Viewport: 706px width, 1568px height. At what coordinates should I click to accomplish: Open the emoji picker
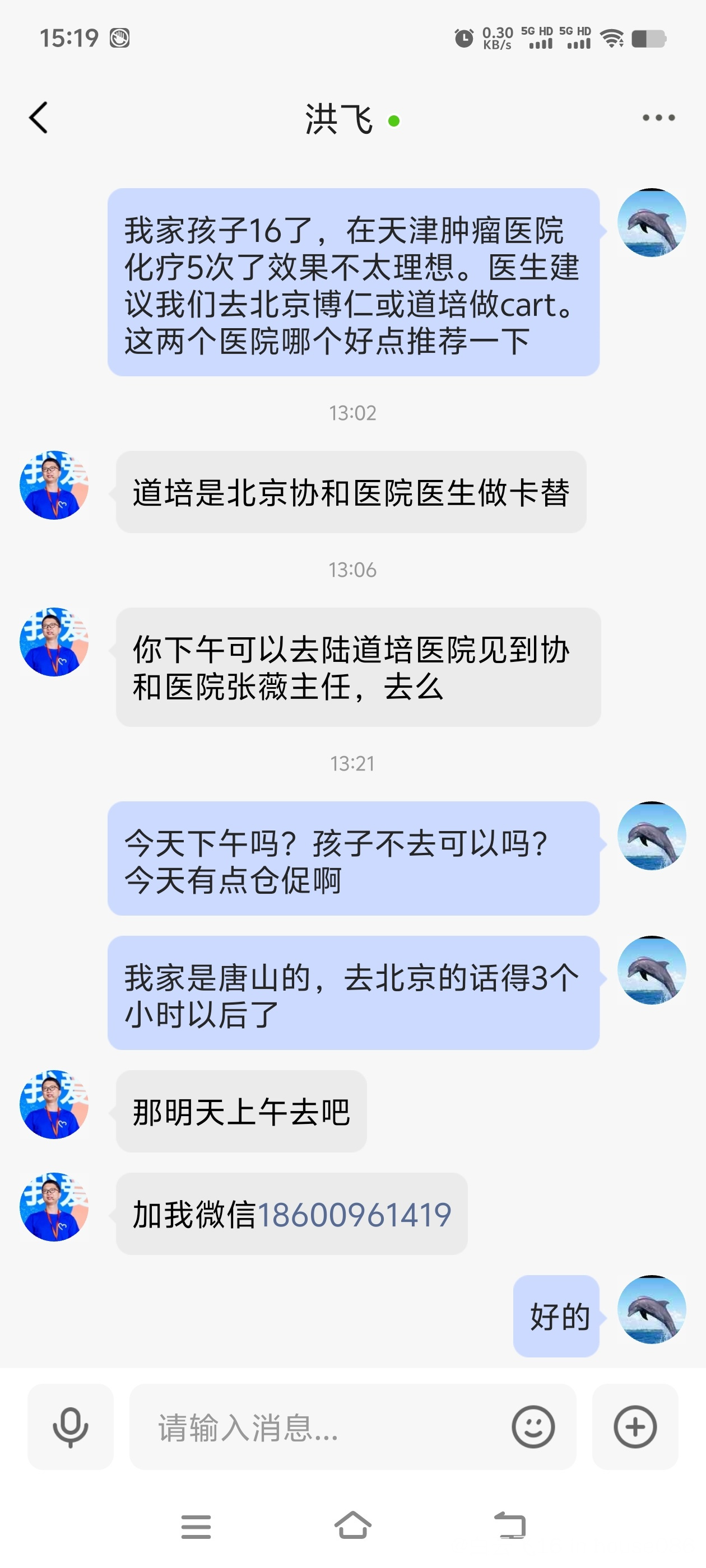pos(533,1427)
